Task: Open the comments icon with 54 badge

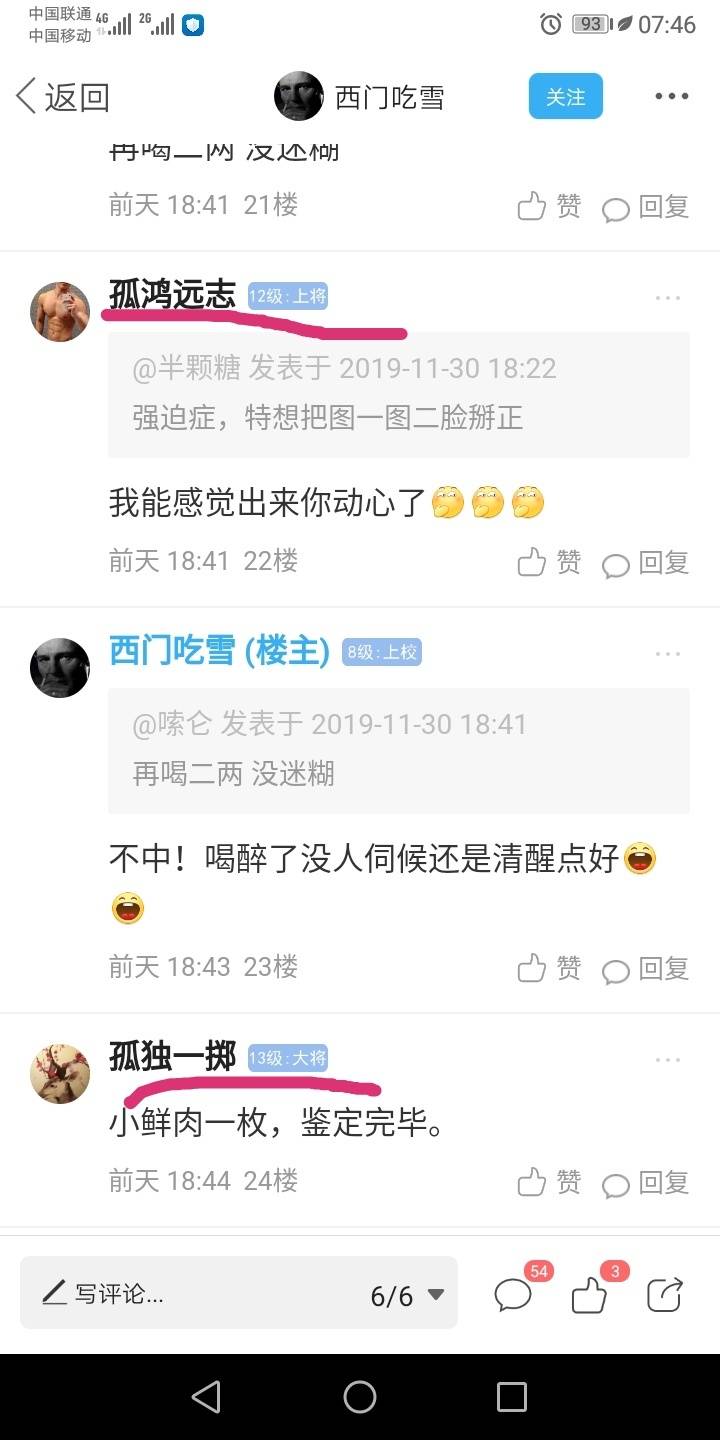Action: [514, 1295]
